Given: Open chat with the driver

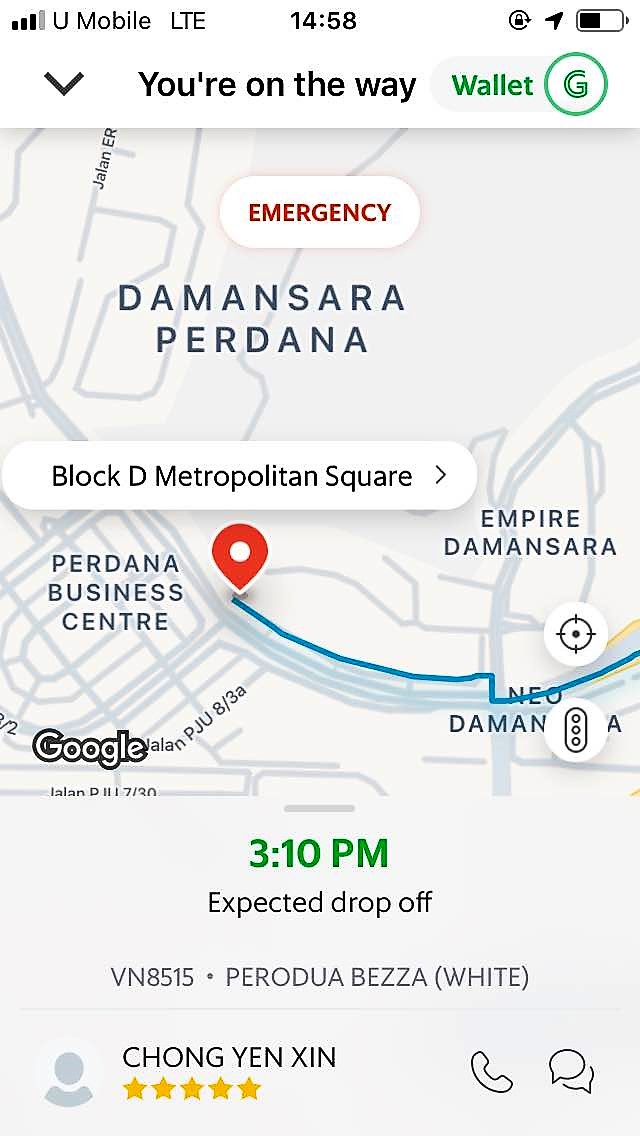Looking at the screenshot, I should point(572,1071).
